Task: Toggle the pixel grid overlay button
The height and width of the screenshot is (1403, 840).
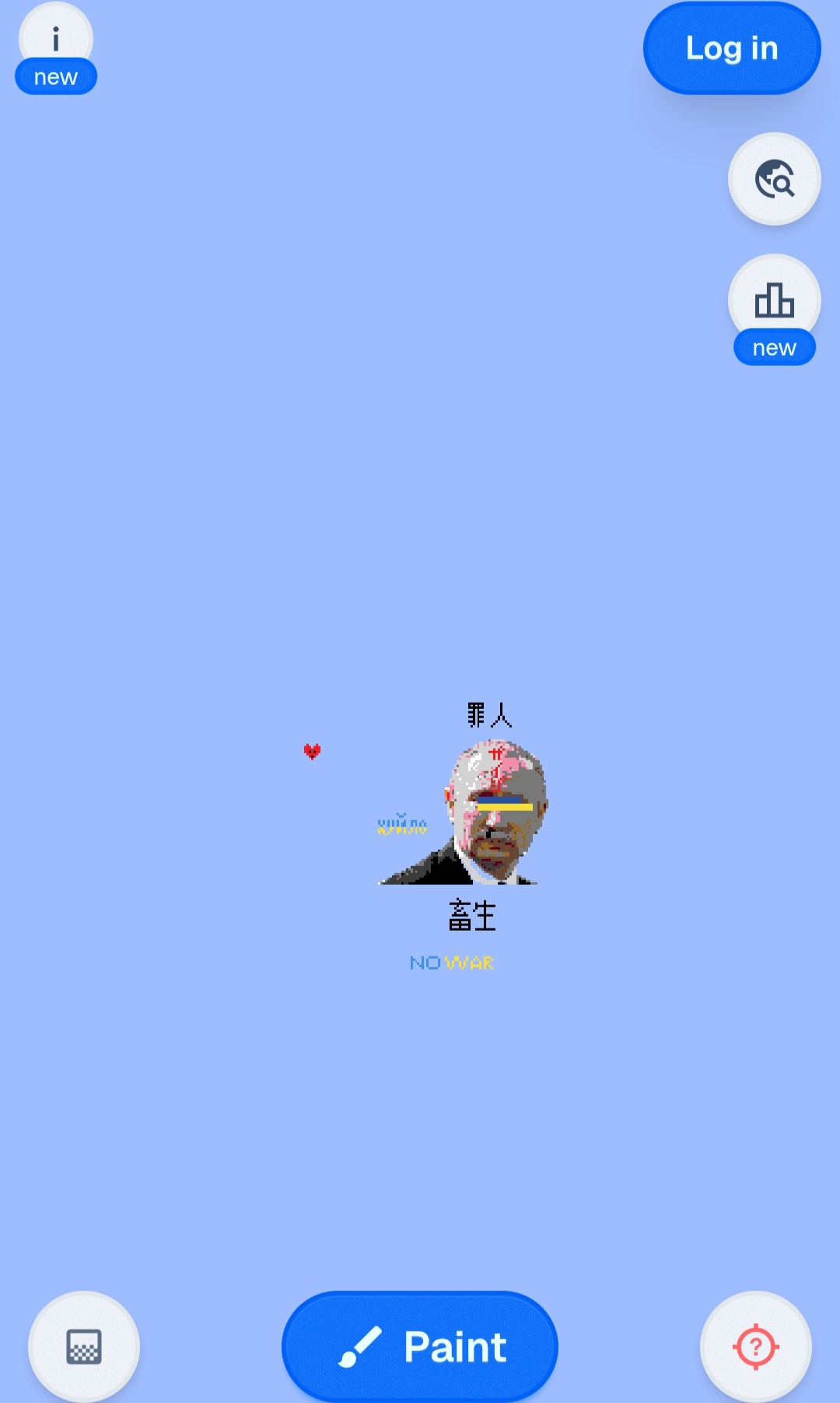Action: click(x=84, y=1346)
